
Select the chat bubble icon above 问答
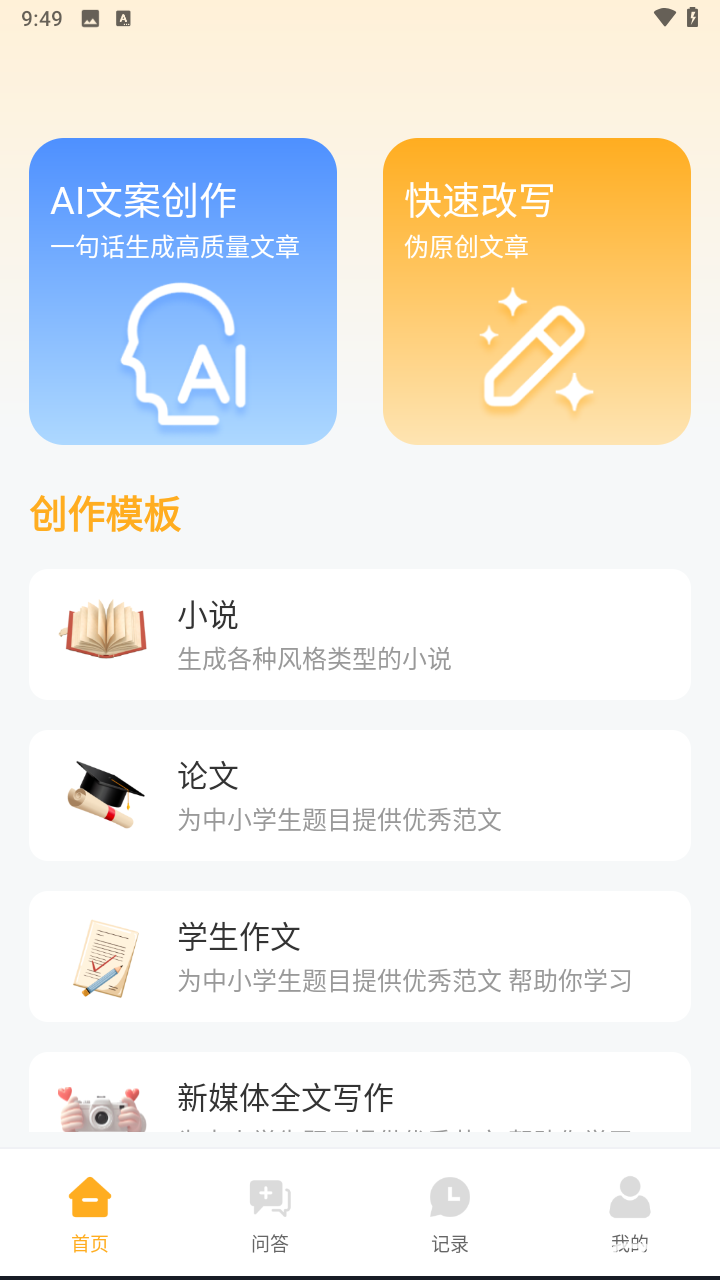click(269, 1197)
